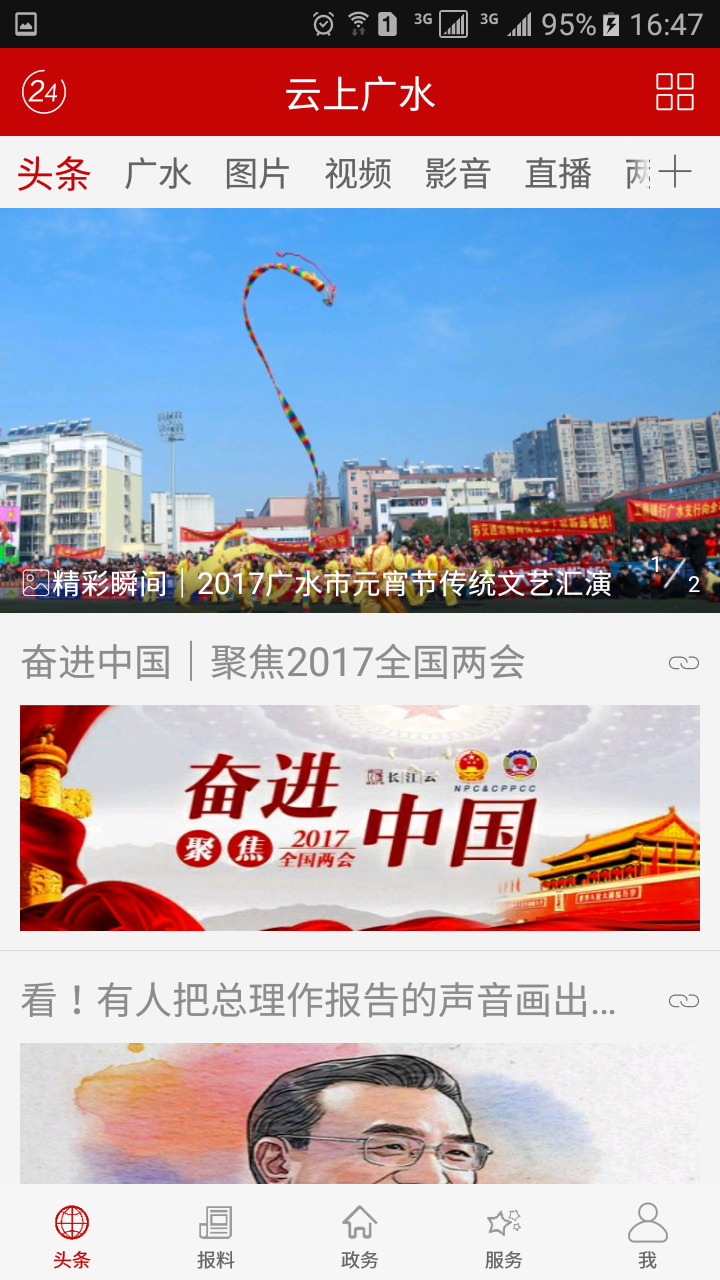The width and height of the screenshot is (720, 1280).
Task: Go to the 政务 bottom tab
Action: (x=360, y=1236)
